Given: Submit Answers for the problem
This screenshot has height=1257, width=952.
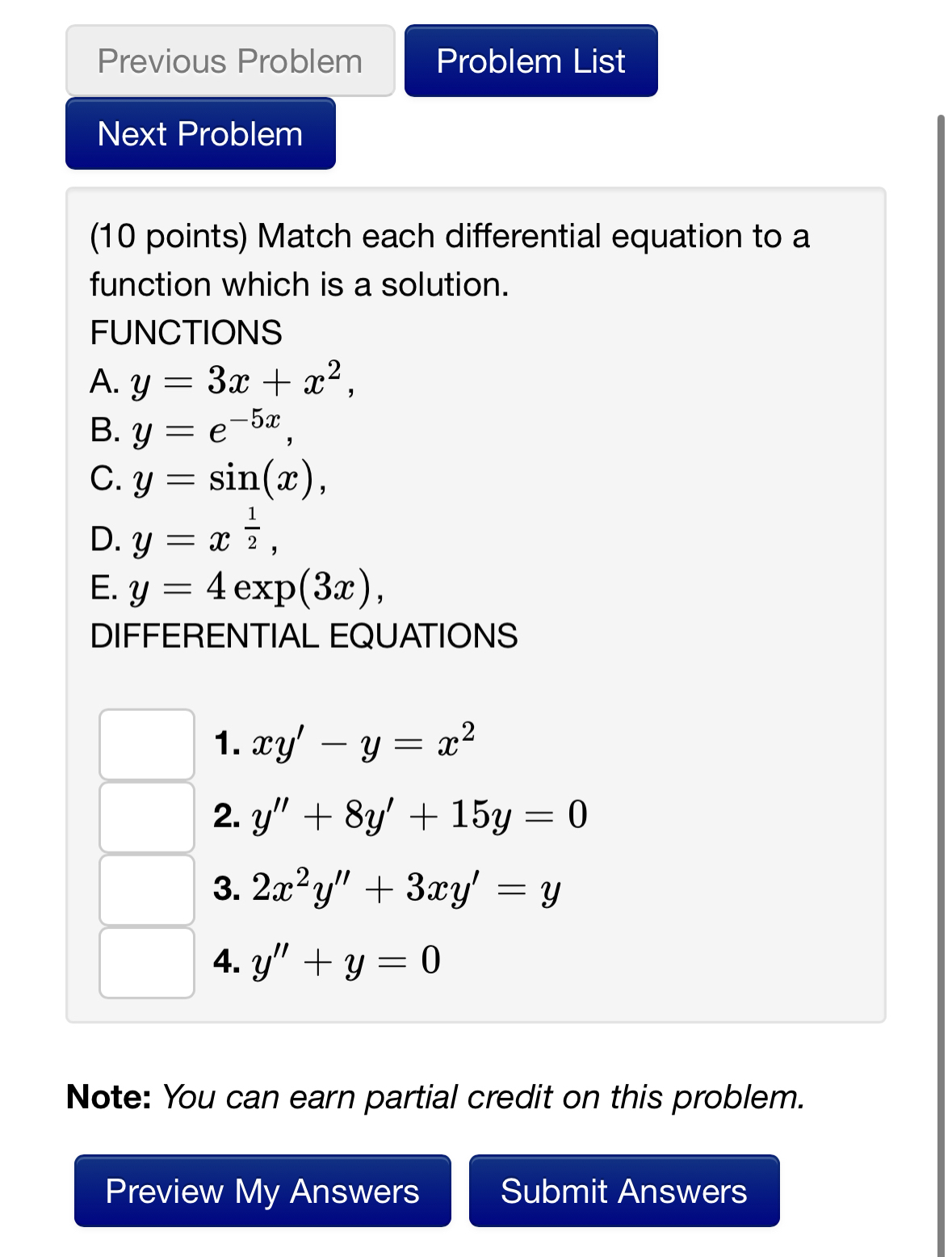Looking at the screenshot, I should tap(623, 1191).
